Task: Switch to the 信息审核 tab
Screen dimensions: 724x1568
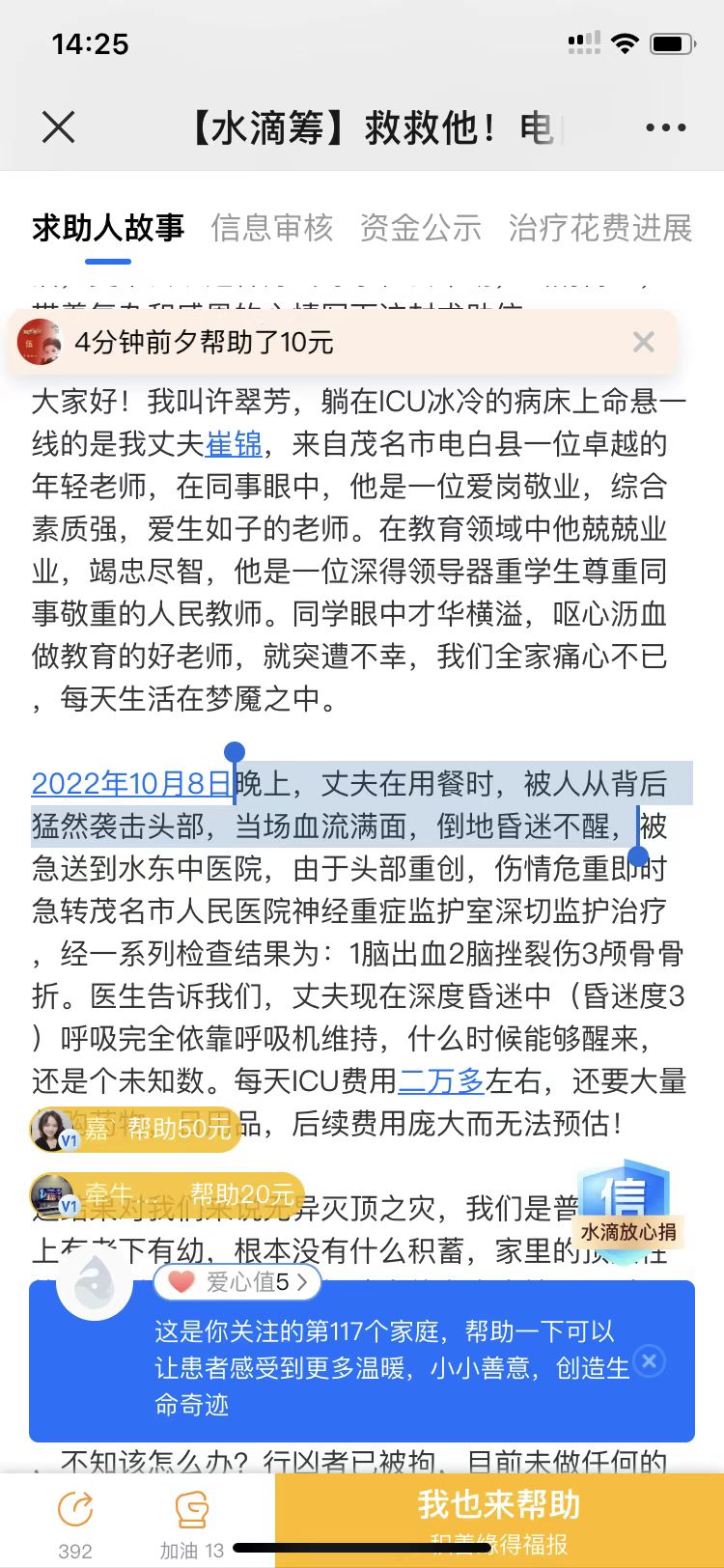Action: pyautogui.click(x=272, y=228)
